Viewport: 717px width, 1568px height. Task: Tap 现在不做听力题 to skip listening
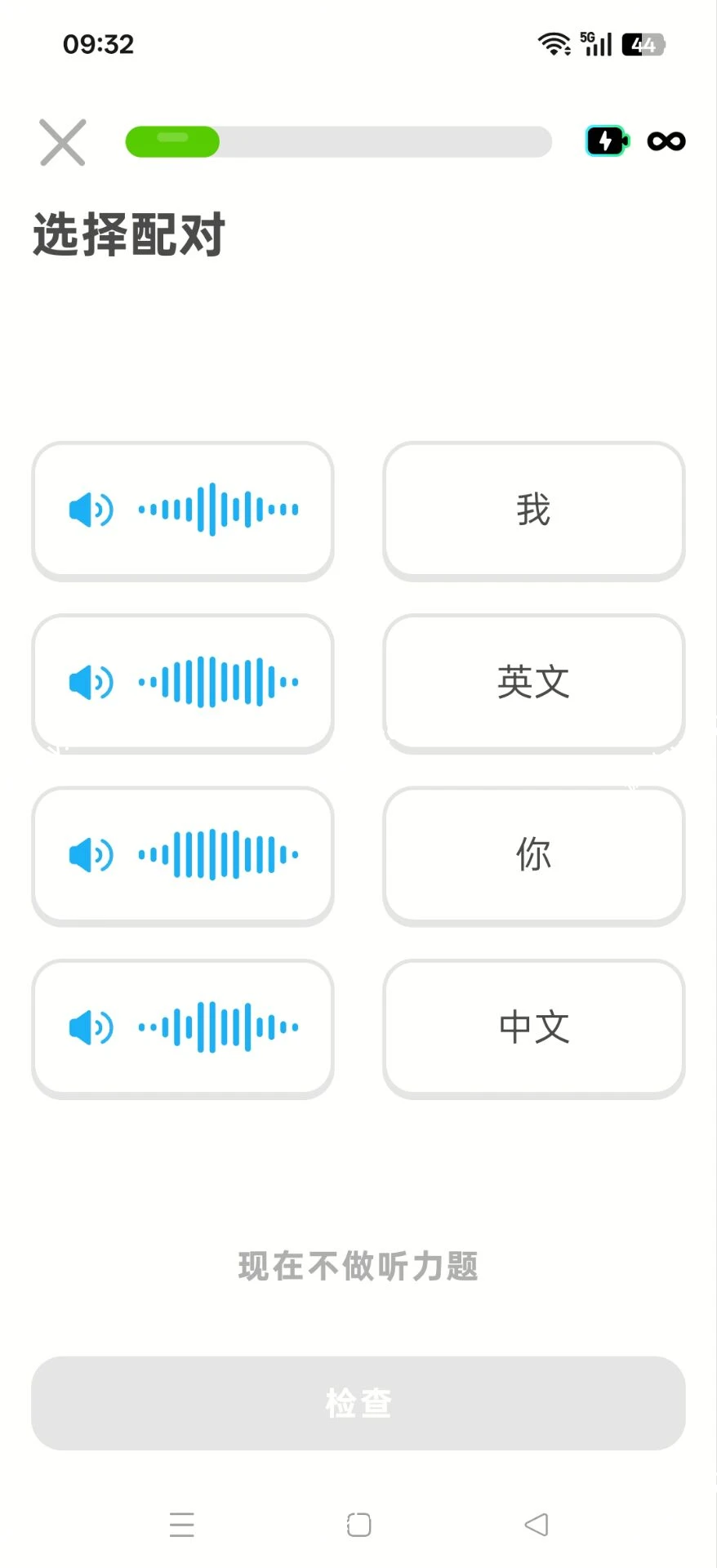click(x=358, y=1267)
